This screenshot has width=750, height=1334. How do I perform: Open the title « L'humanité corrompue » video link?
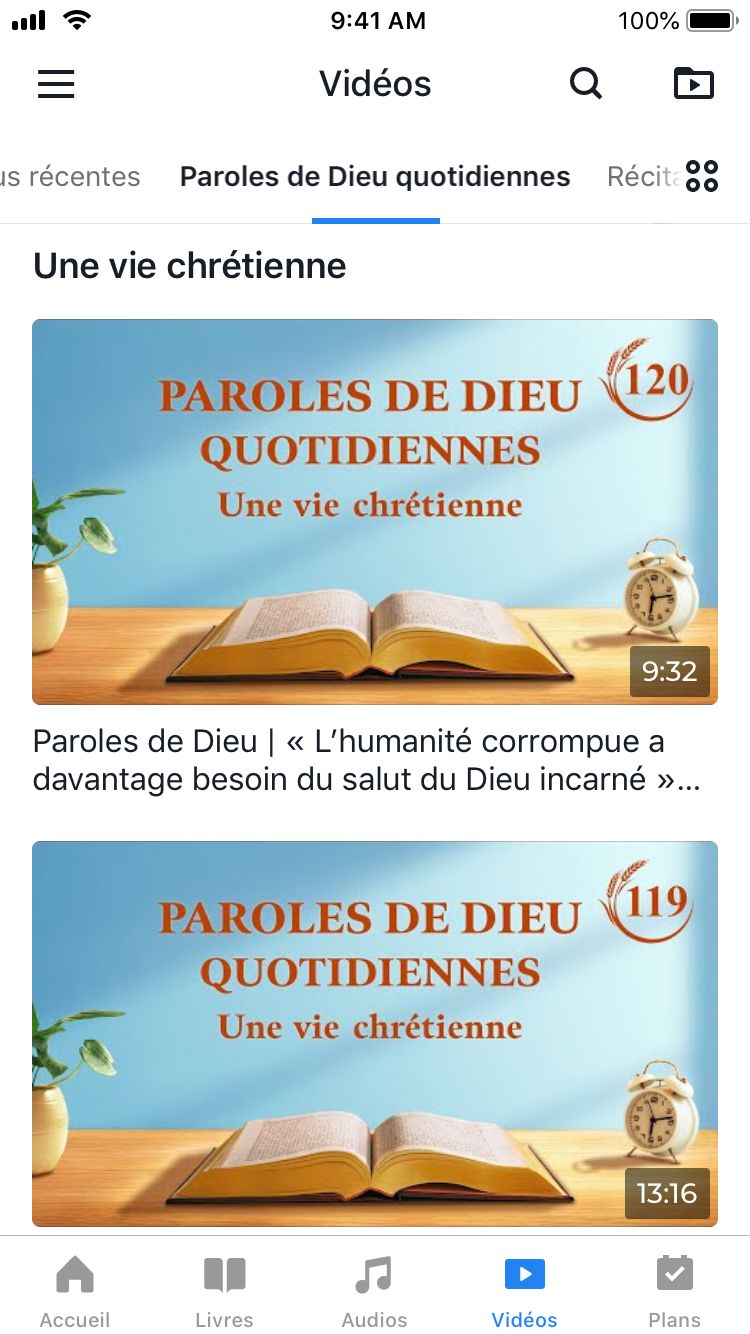point(365,760)
